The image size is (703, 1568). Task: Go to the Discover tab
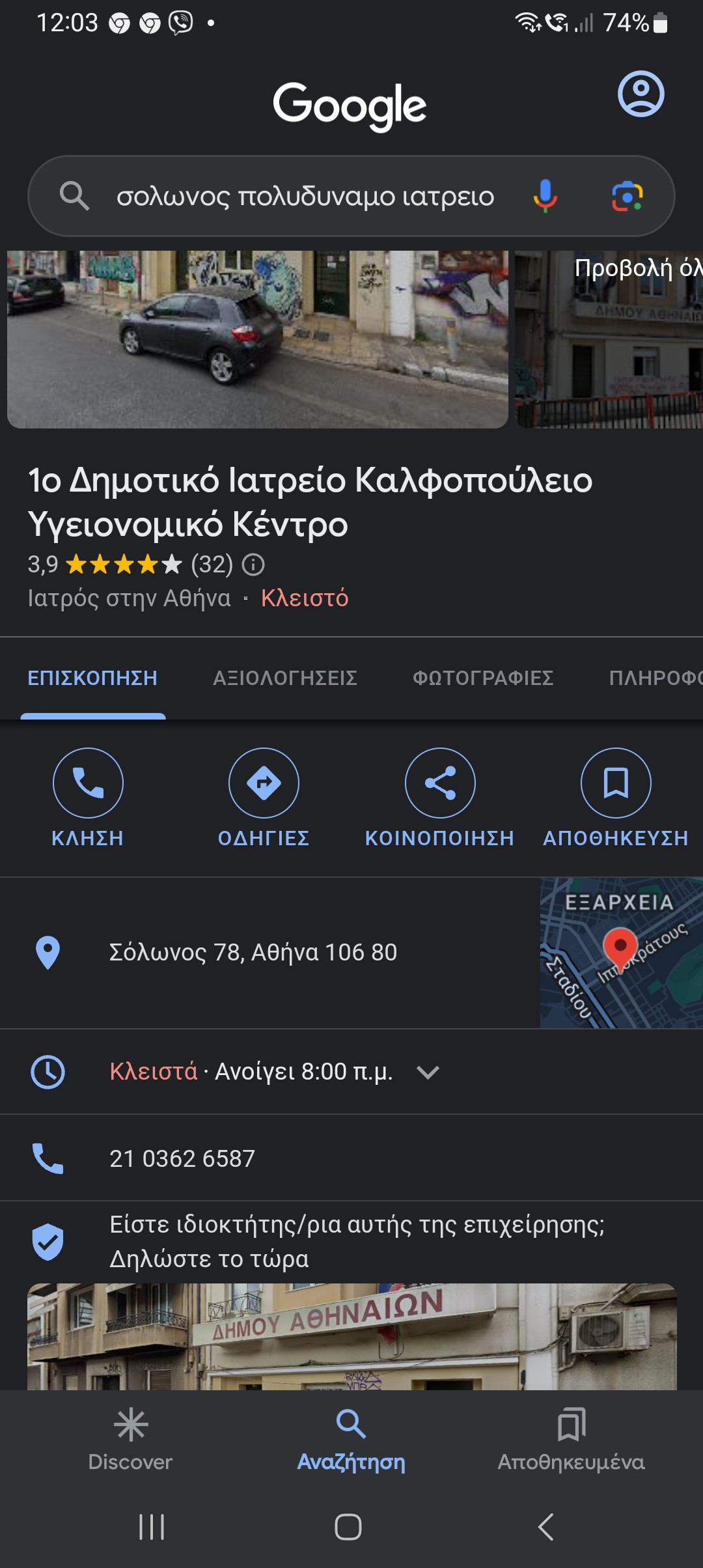tap(131, 1440)
